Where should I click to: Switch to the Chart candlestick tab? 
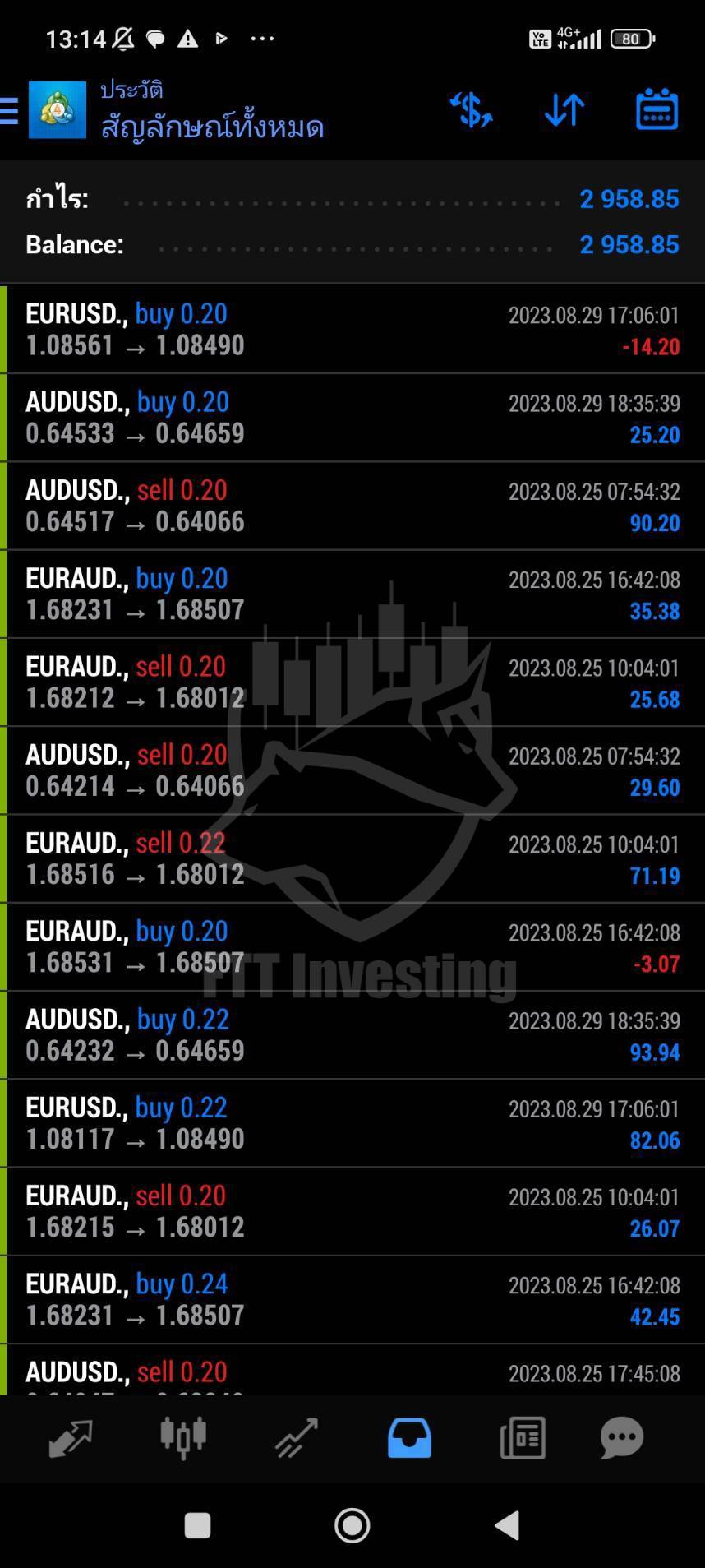(x=183, y=1438)
